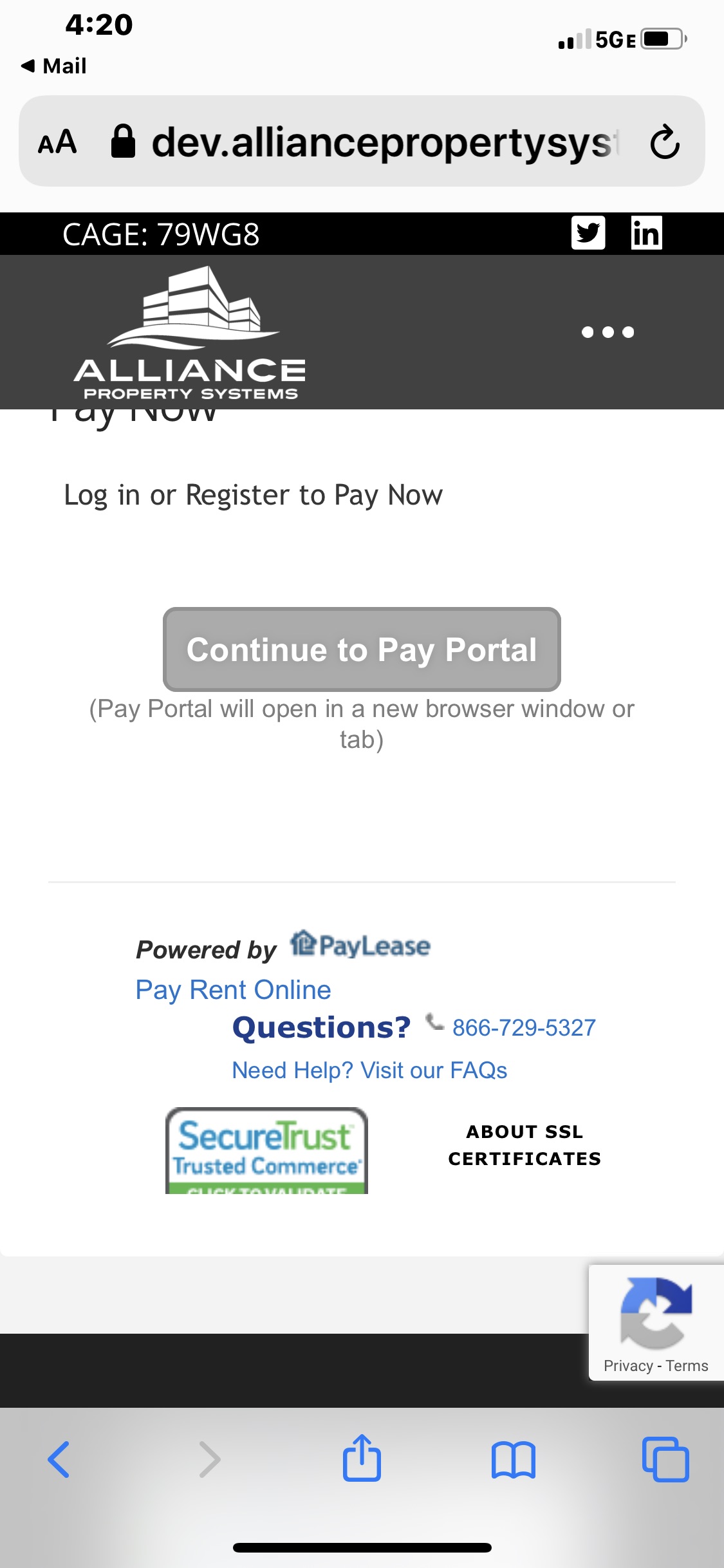Return to the Mail app

54,66
